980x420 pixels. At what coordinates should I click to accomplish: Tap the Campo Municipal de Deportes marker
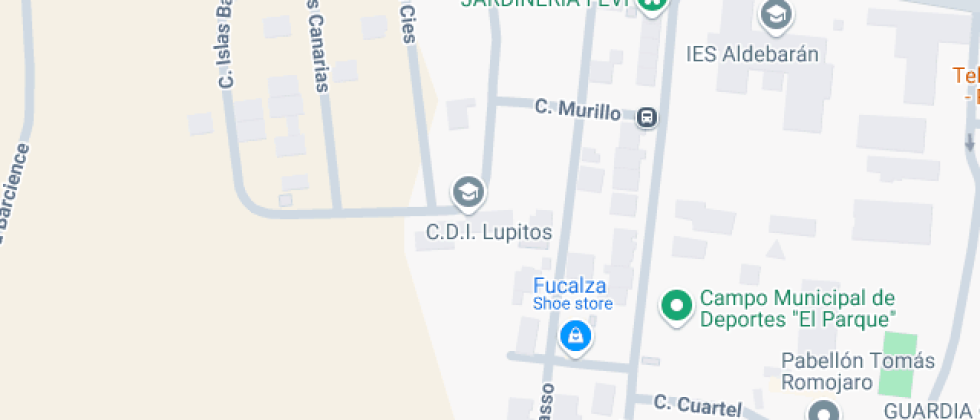[677, 306]
